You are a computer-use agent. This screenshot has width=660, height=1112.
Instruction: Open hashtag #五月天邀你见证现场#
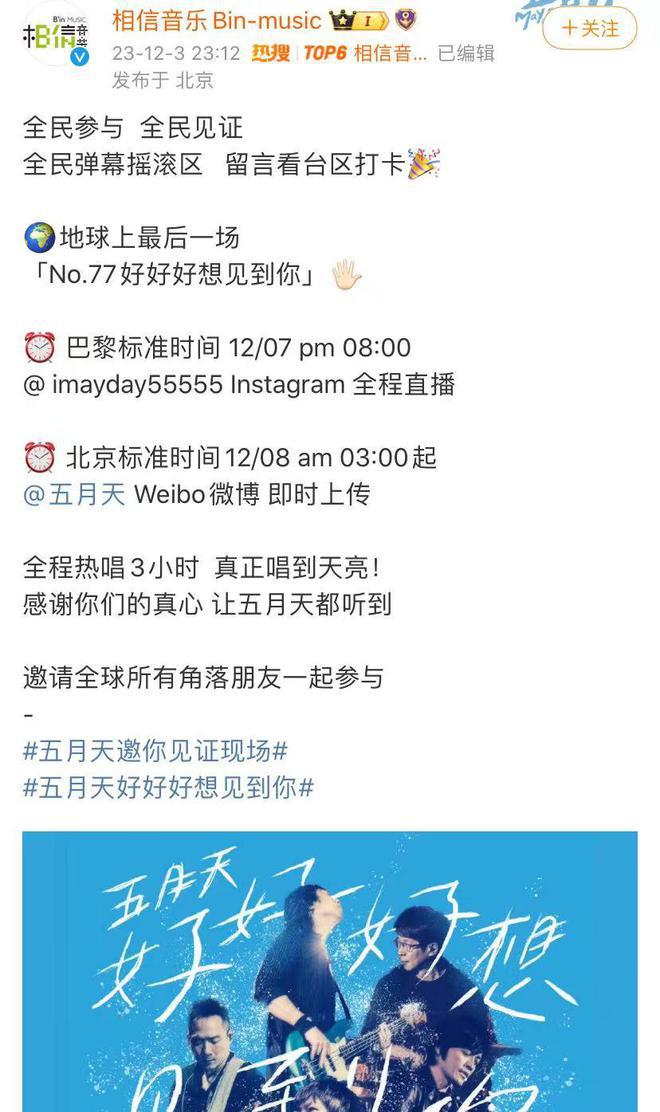[x=155, y=750]
